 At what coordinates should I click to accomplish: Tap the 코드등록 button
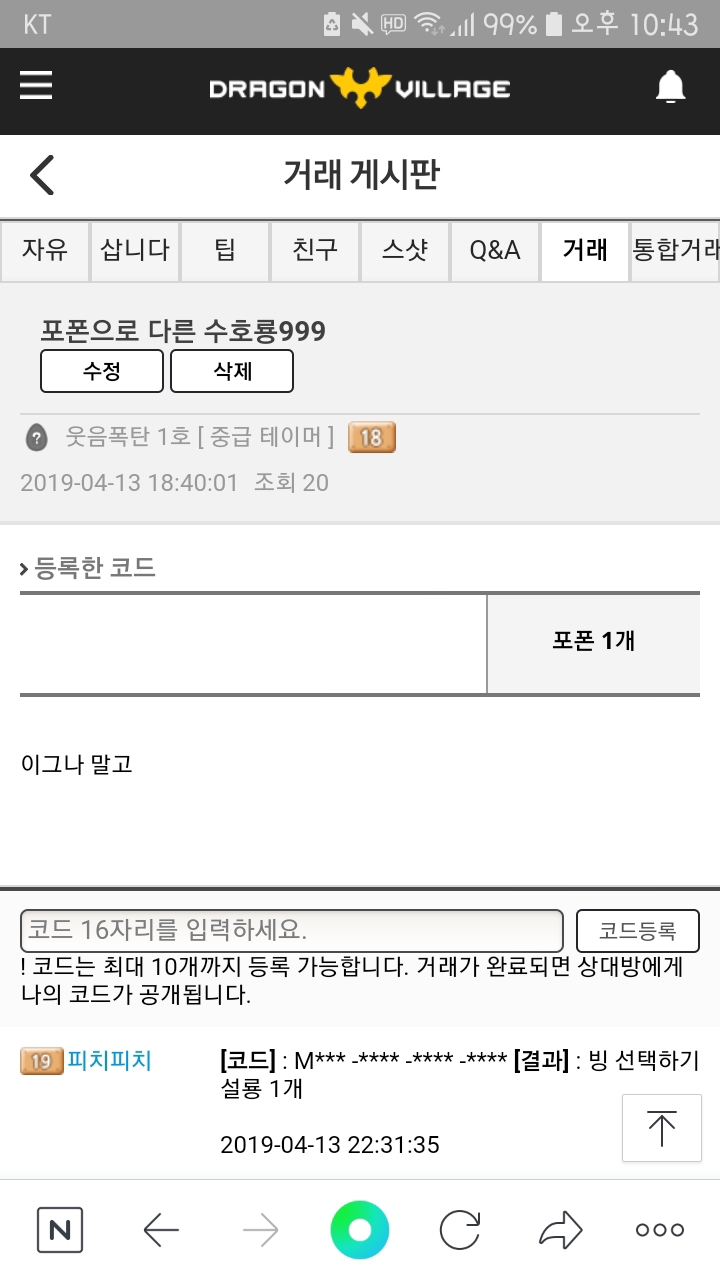tap(637, 931)
